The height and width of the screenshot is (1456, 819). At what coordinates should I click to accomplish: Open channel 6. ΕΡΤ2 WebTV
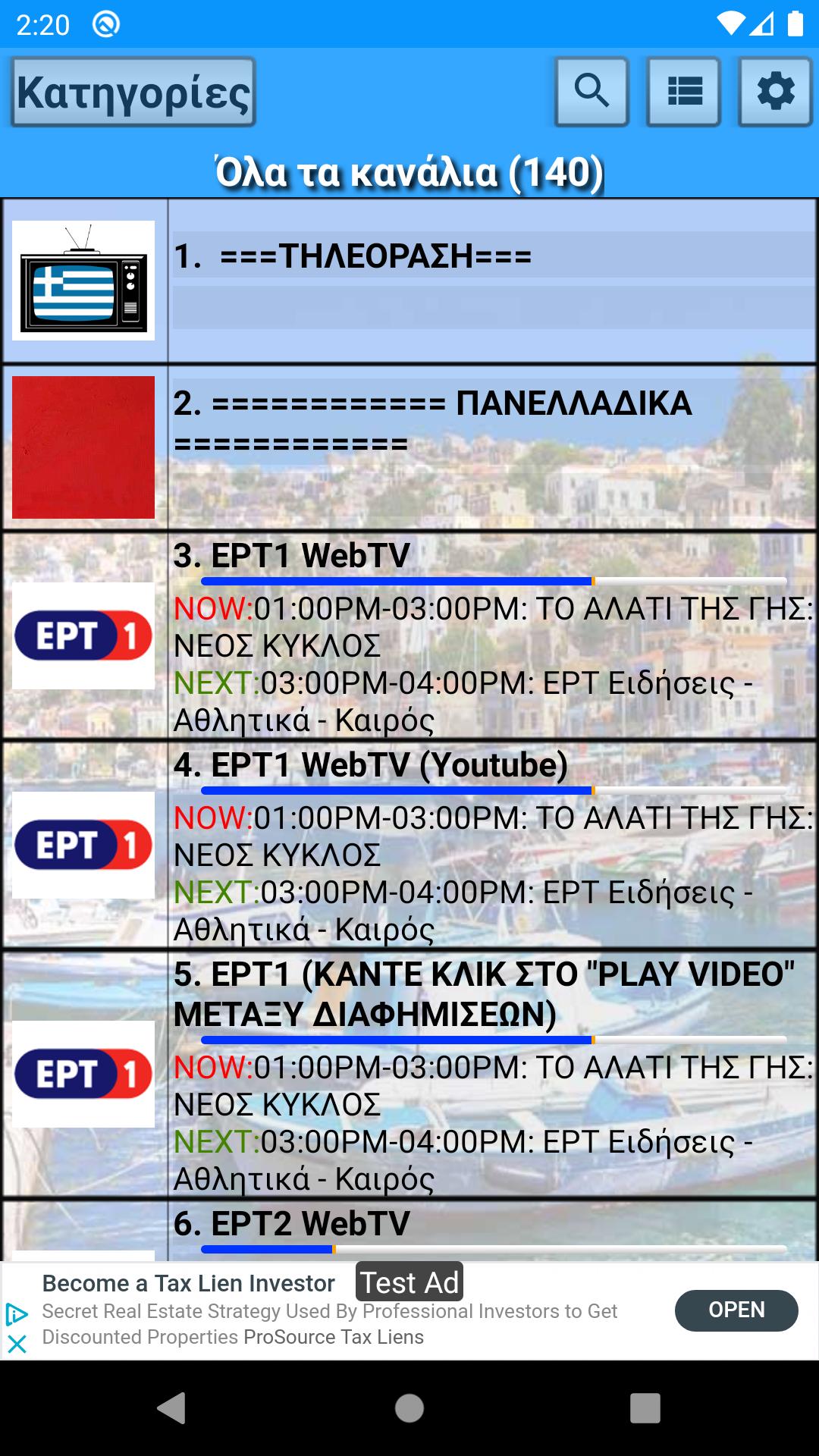pyautogui.click(x=409, y=1230)
